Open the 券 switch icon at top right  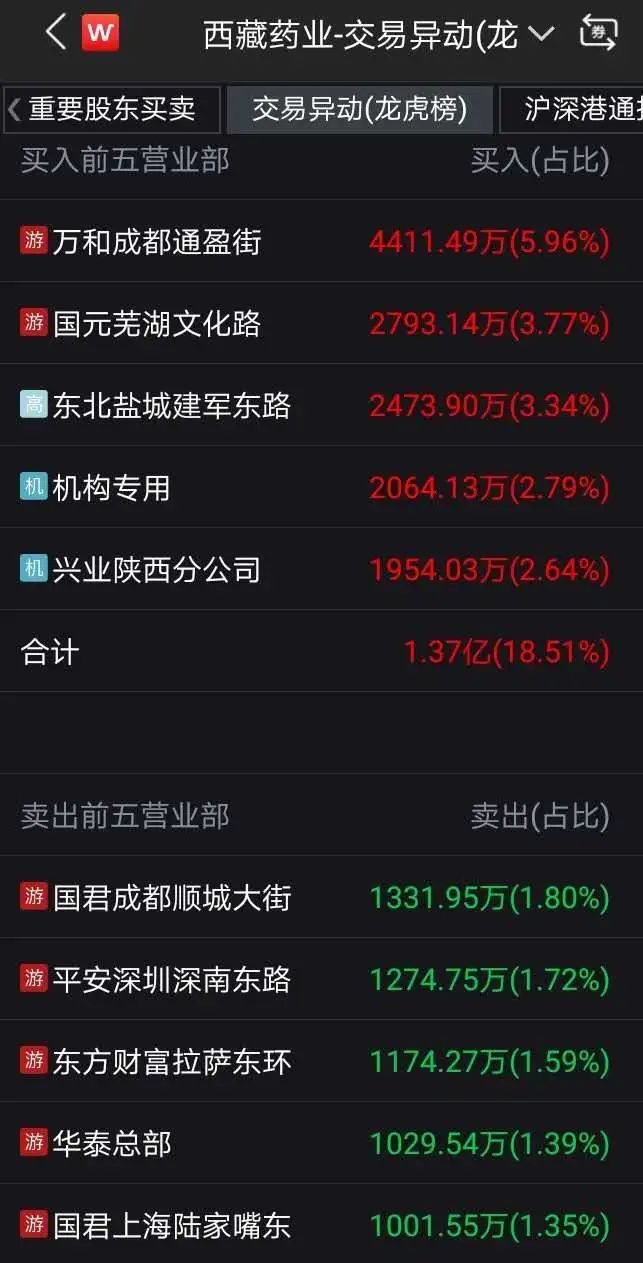[598, 33]
